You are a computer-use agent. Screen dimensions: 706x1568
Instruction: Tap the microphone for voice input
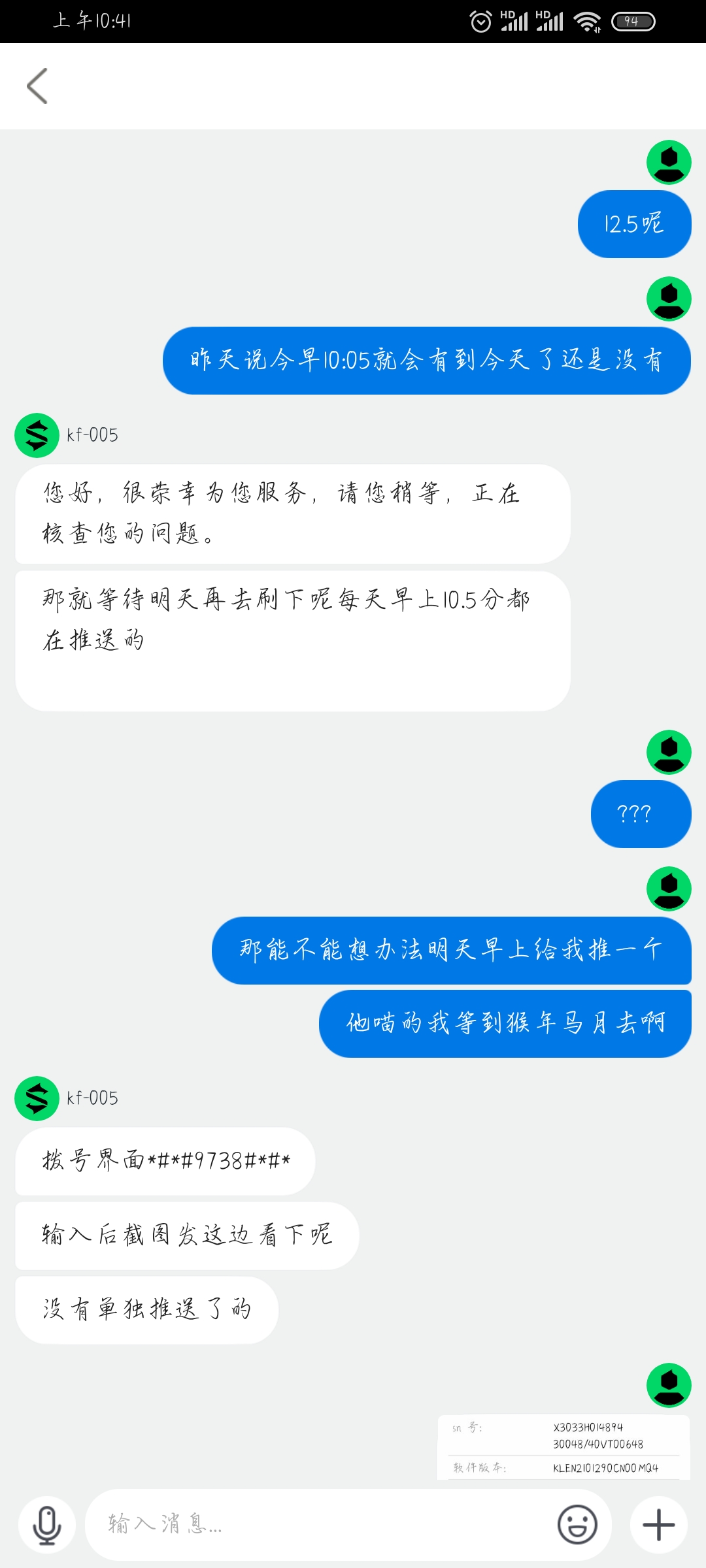tap(47, 1525)
